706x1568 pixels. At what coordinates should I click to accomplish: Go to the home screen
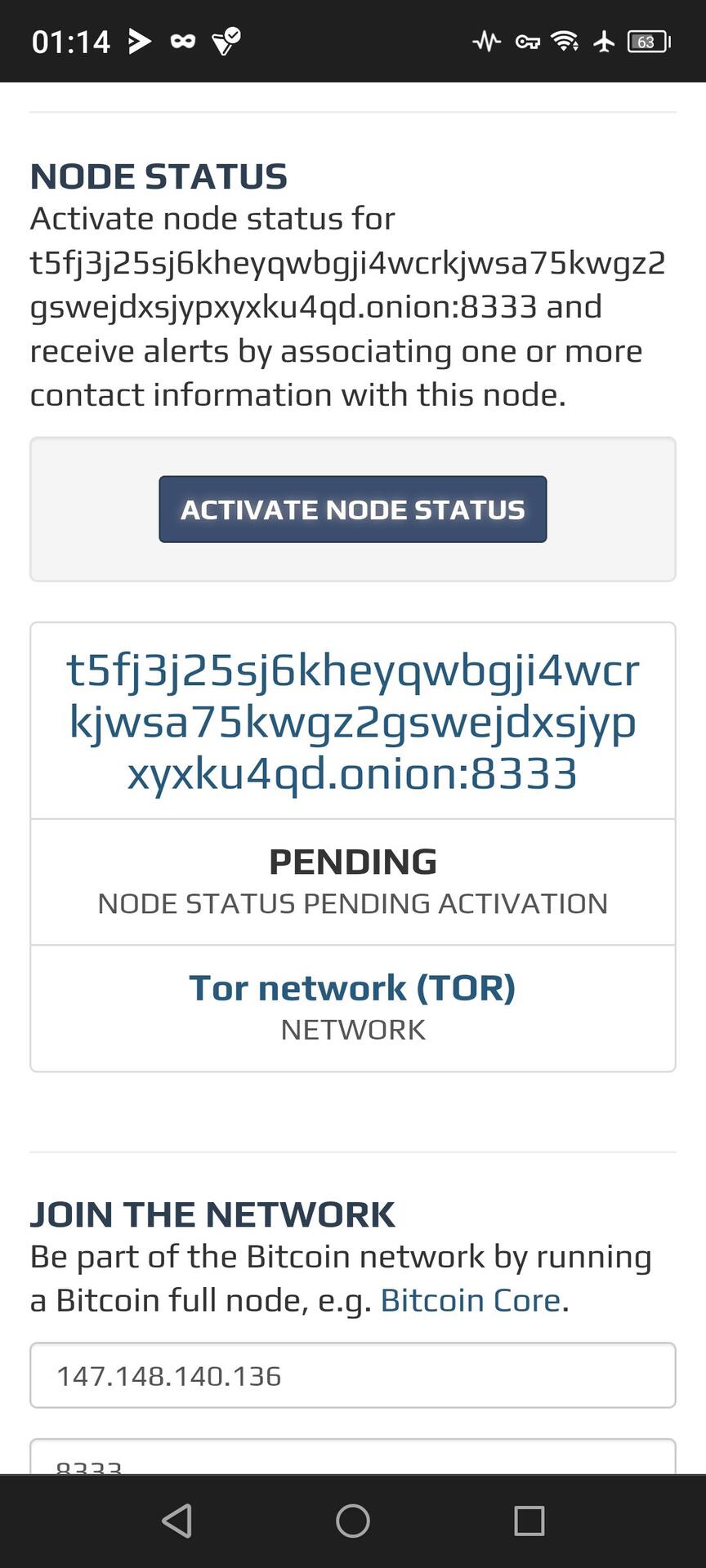click(x=353, y=1521)
